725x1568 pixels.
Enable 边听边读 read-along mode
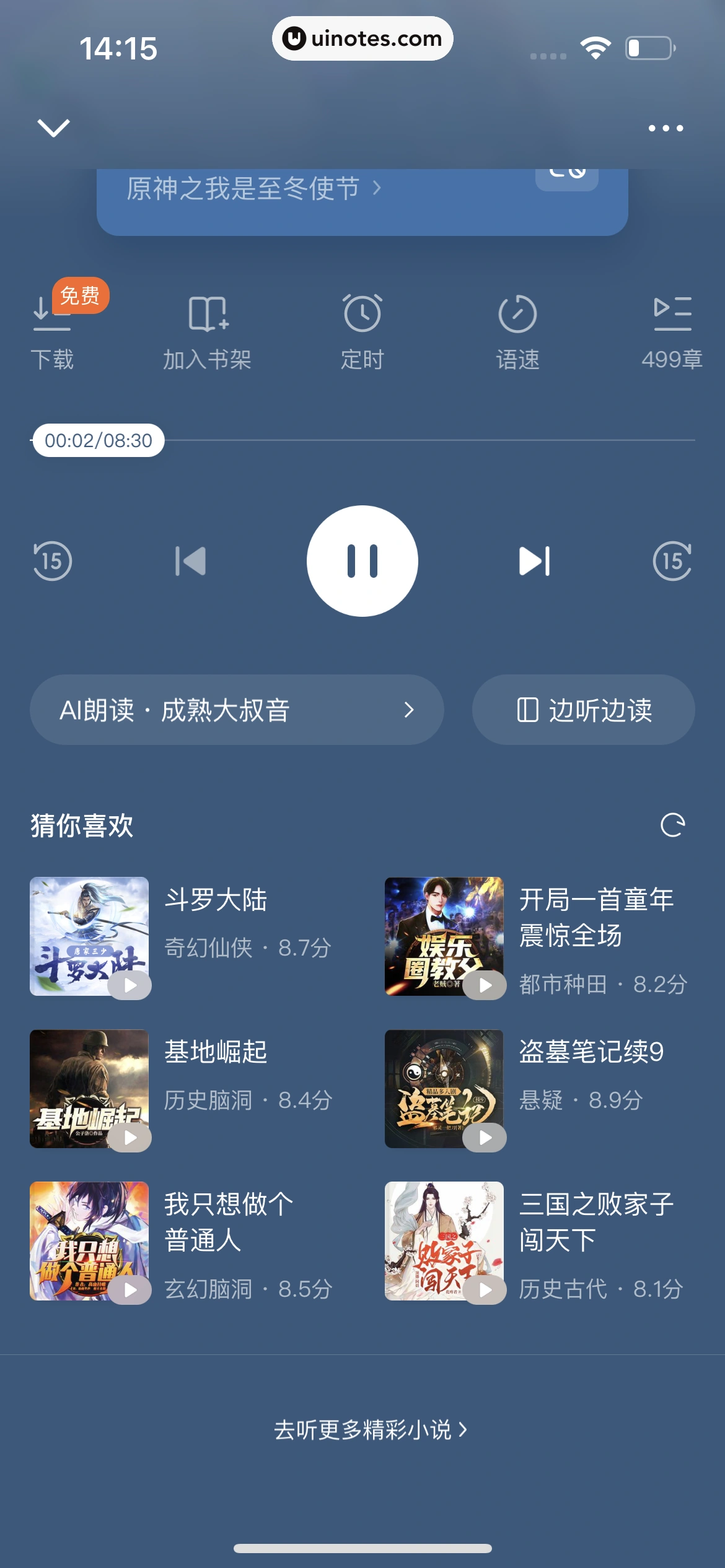584,710
